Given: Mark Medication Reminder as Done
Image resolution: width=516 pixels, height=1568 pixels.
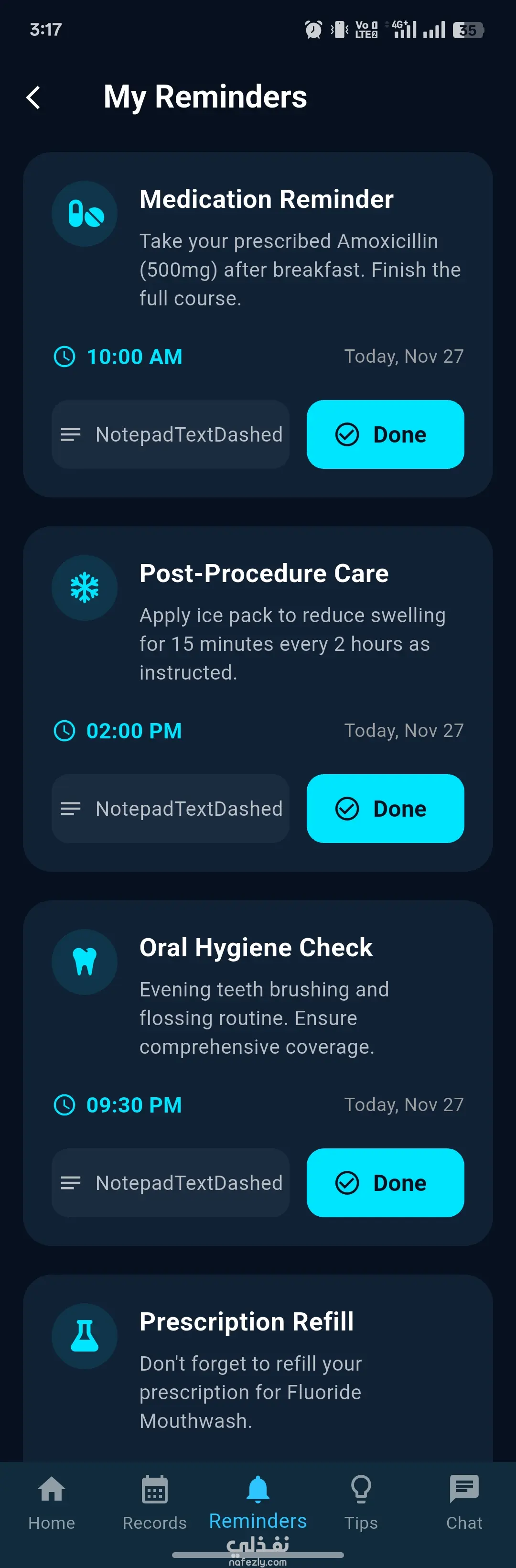Looking at the screenshot, I should (385, 434).
